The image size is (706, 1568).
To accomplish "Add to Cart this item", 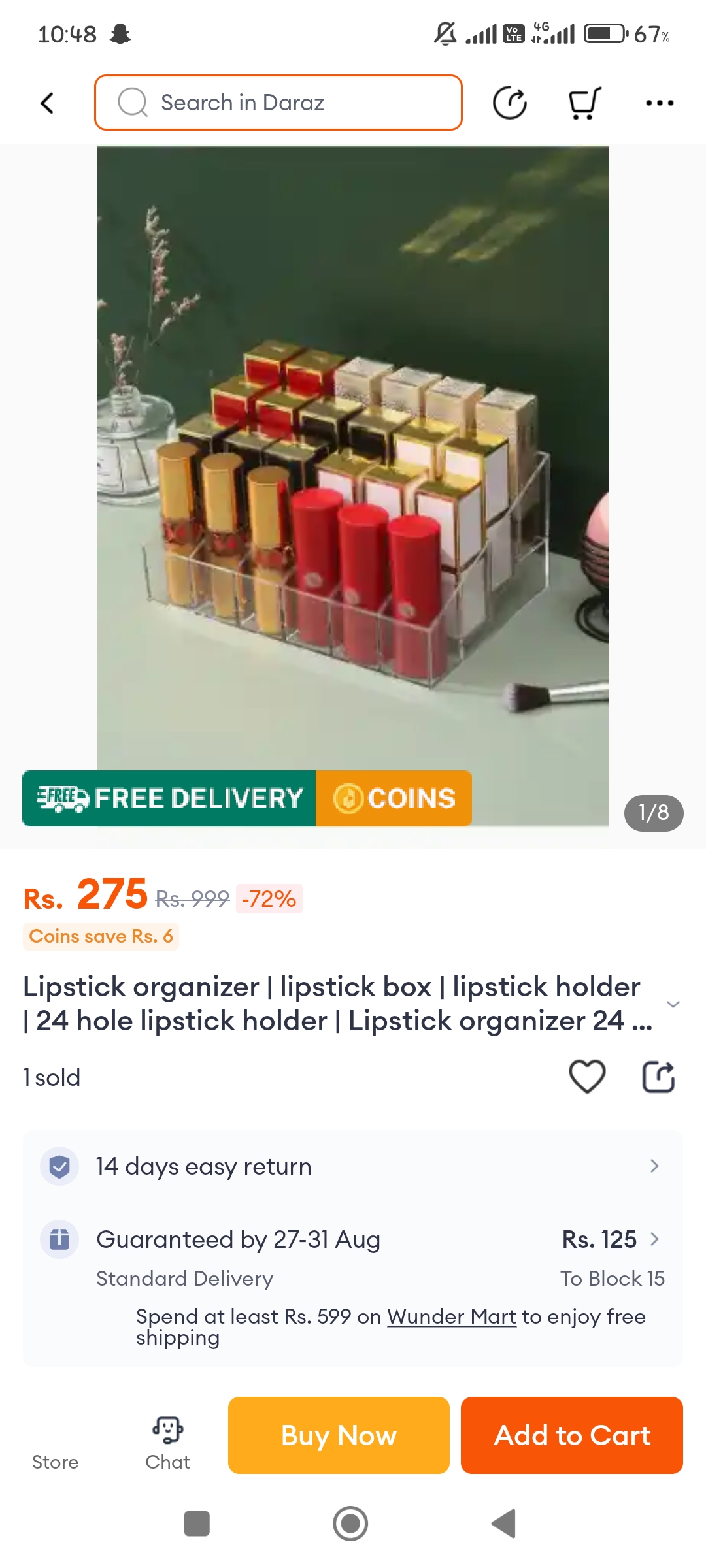I will click(x=571, y=1435).
